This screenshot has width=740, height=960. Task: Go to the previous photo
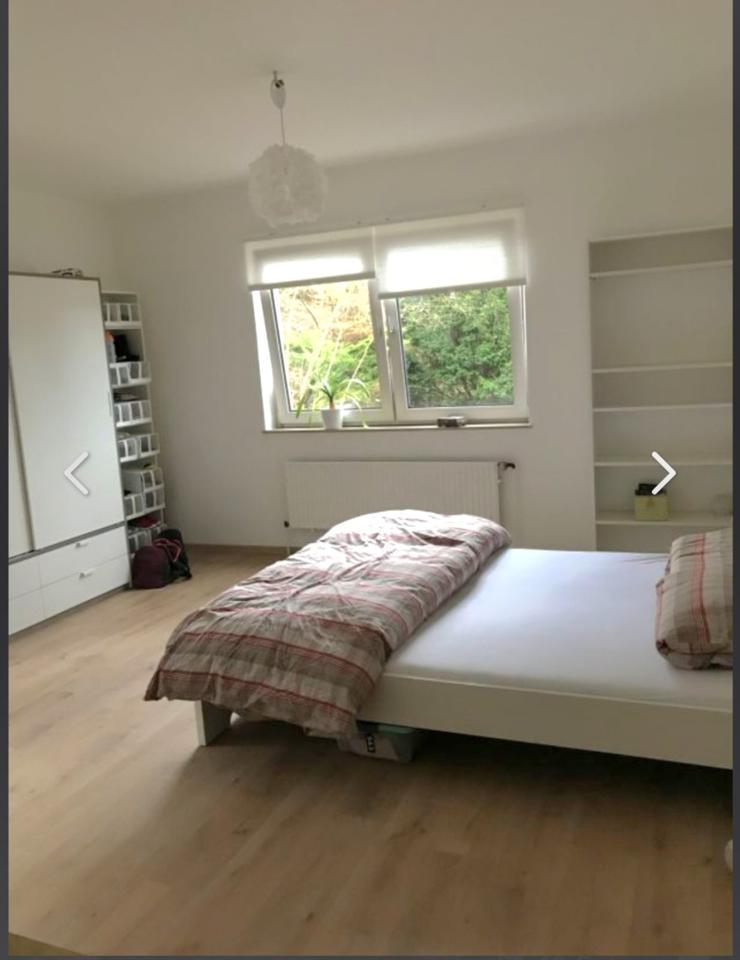point(77,473)
